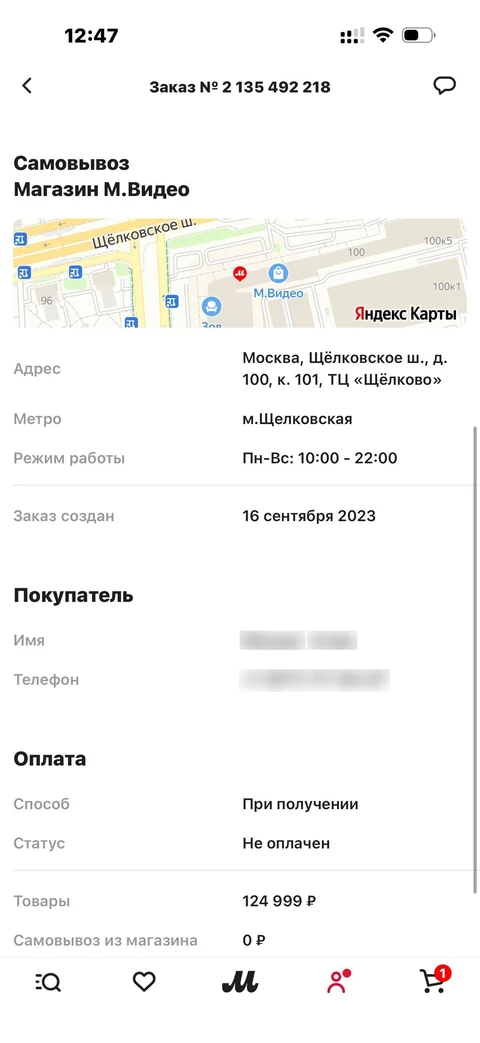480x1043 pixels.
Task: Switch to the catalog search tab
Action: [48, 981]
